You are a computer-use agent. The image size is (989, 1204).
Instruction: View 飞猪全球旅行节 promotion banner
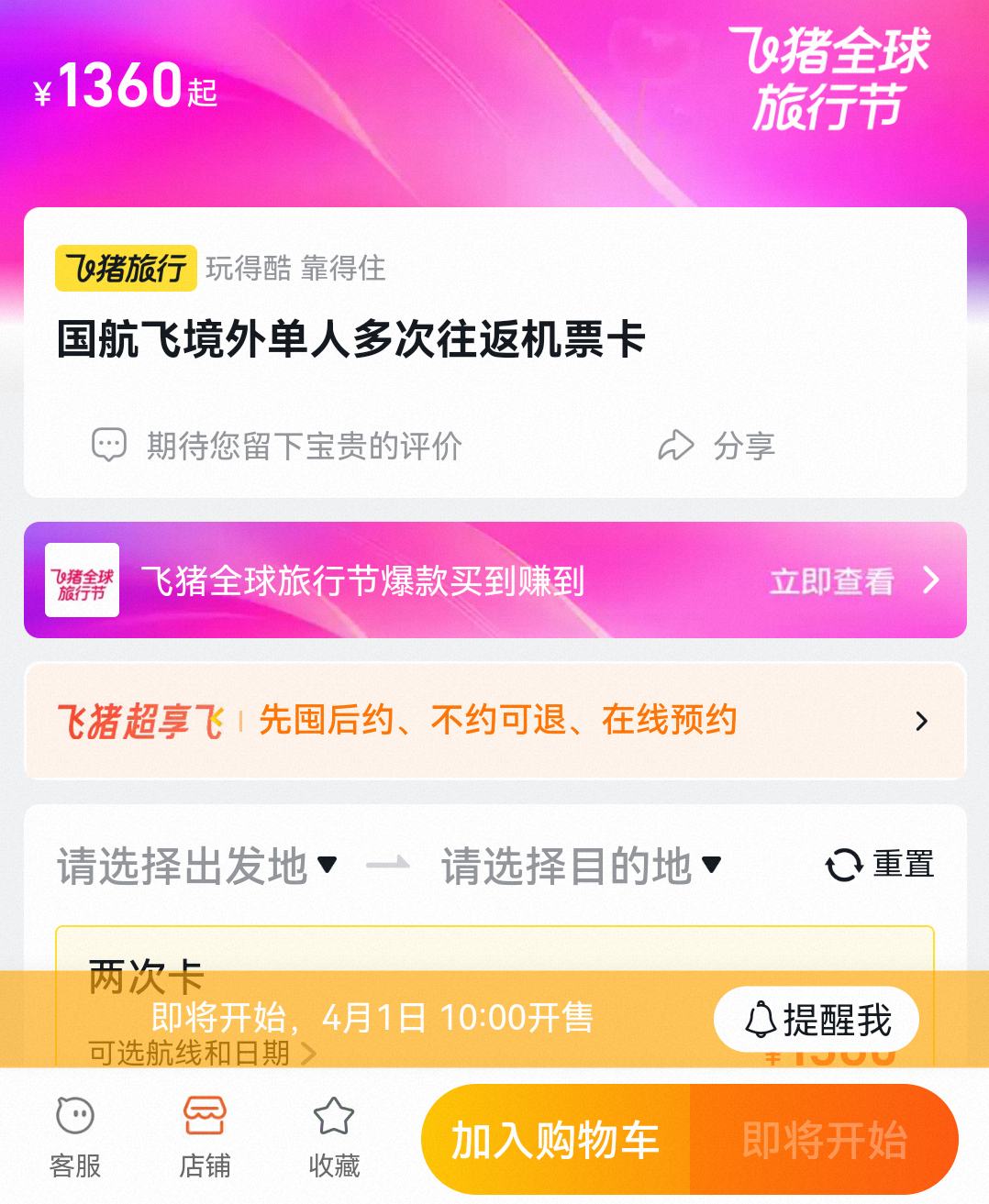point(494,580)
